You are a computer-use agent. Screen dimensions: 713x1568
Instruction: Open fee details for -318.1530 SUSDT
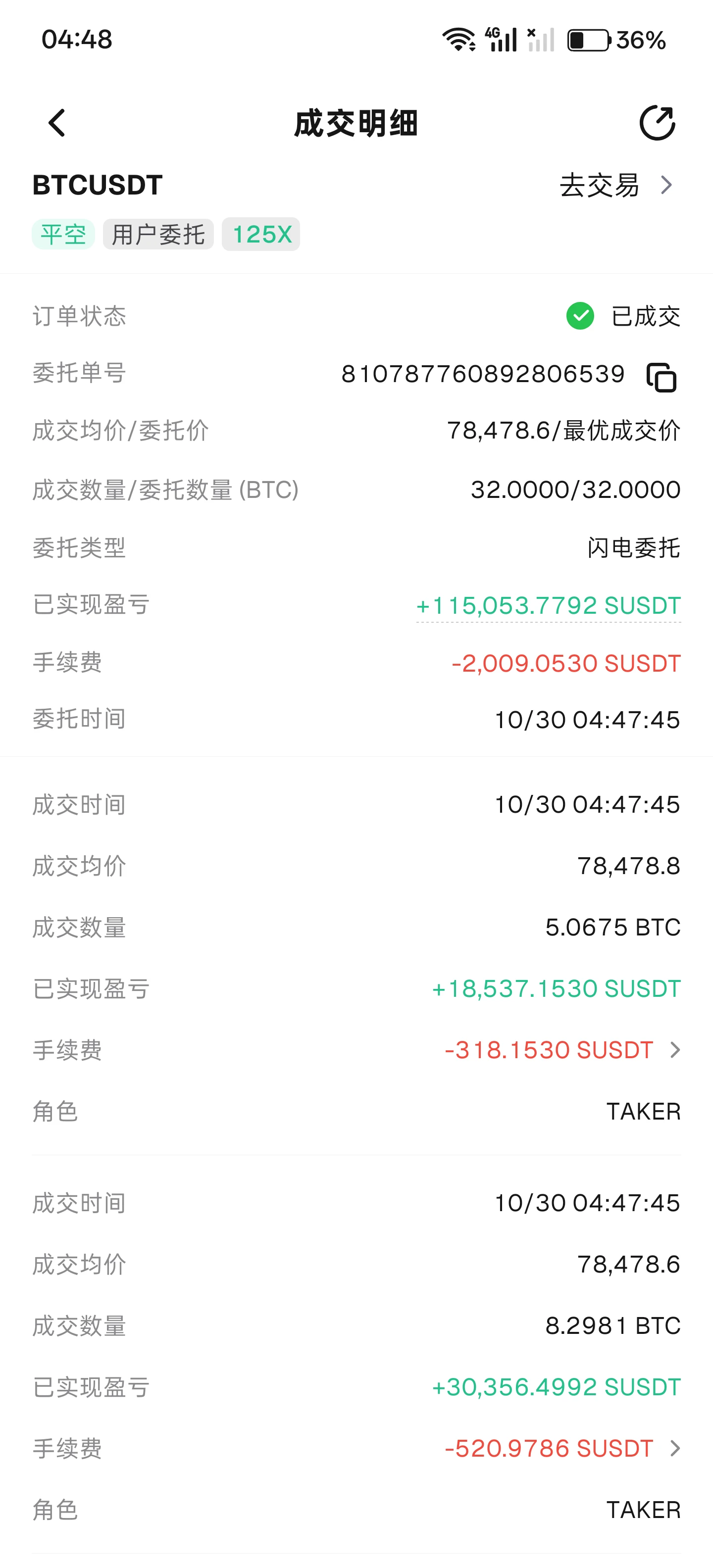[x=562, y=1050]
